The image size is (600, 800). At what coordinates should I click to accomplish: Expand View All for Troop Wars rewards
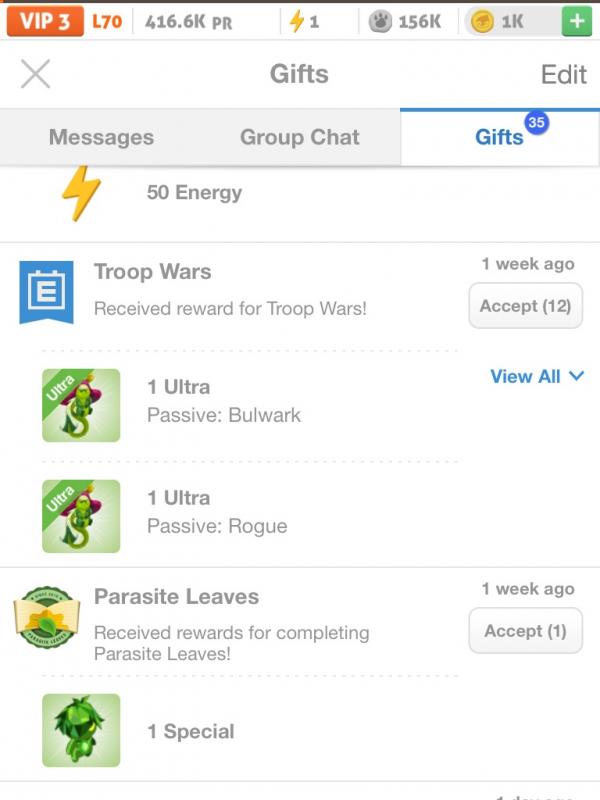537,377
